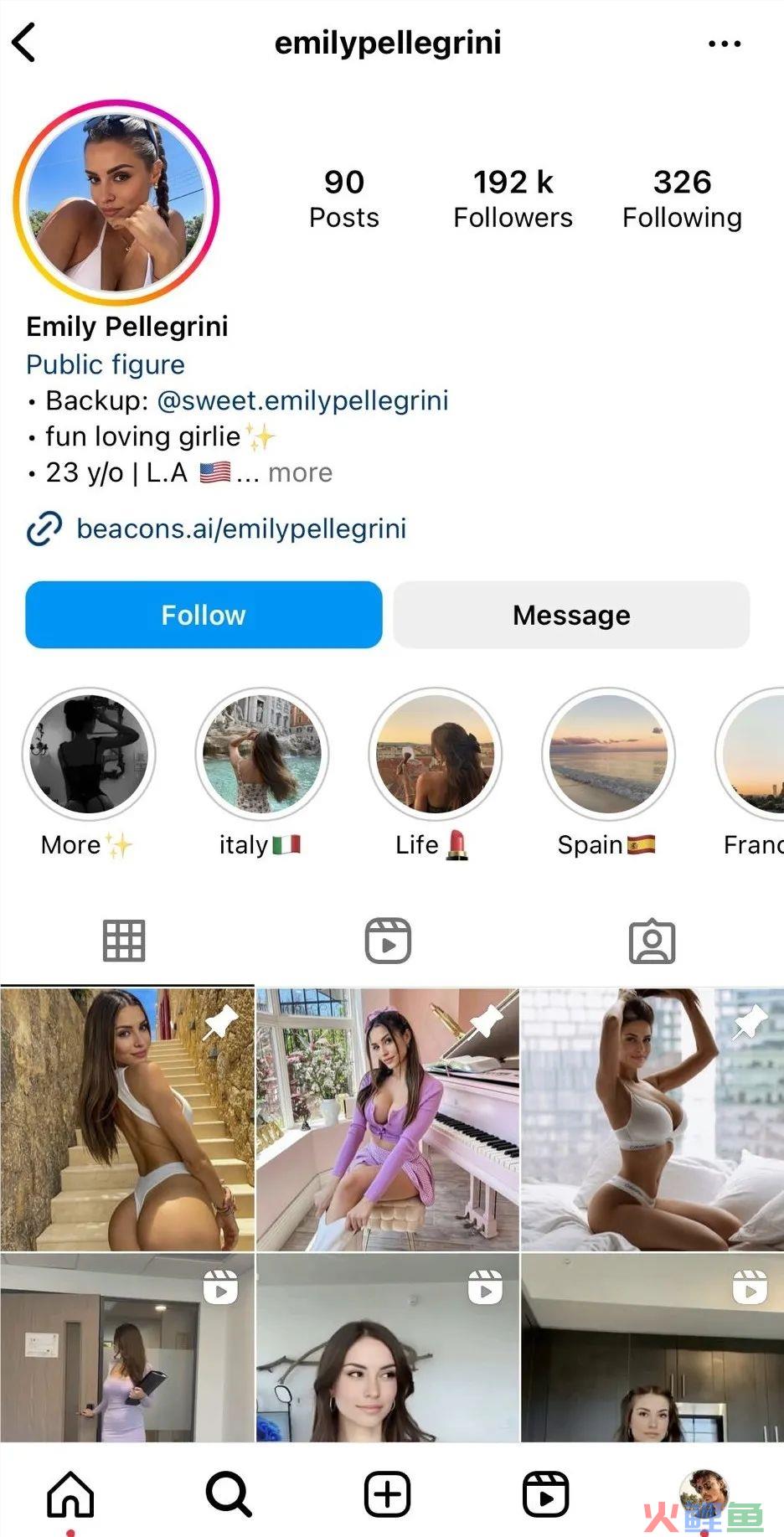
Task: Follow the emilypellegrini account
Action: coord(204,615)
